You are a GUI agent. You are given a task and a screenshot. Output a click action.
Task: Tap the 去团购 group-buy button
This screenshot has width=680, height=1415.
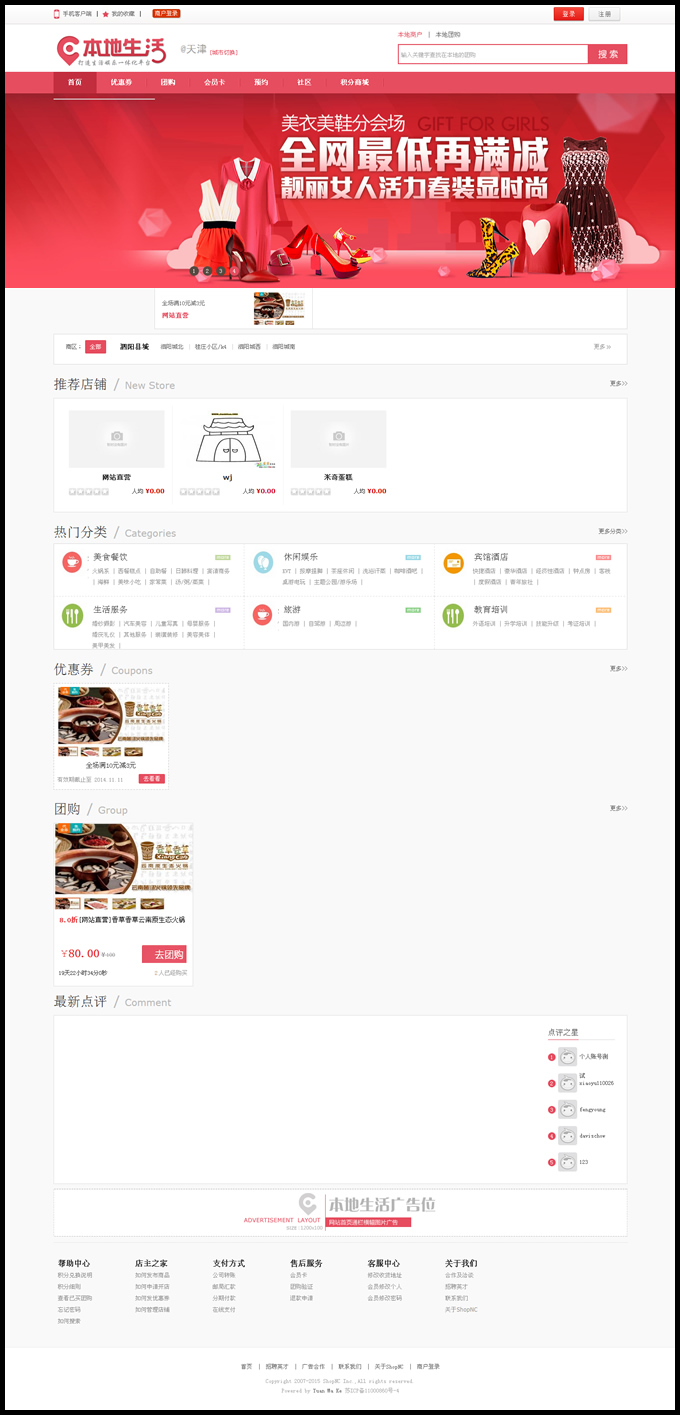pyautogui.click(x=164, y=954)
